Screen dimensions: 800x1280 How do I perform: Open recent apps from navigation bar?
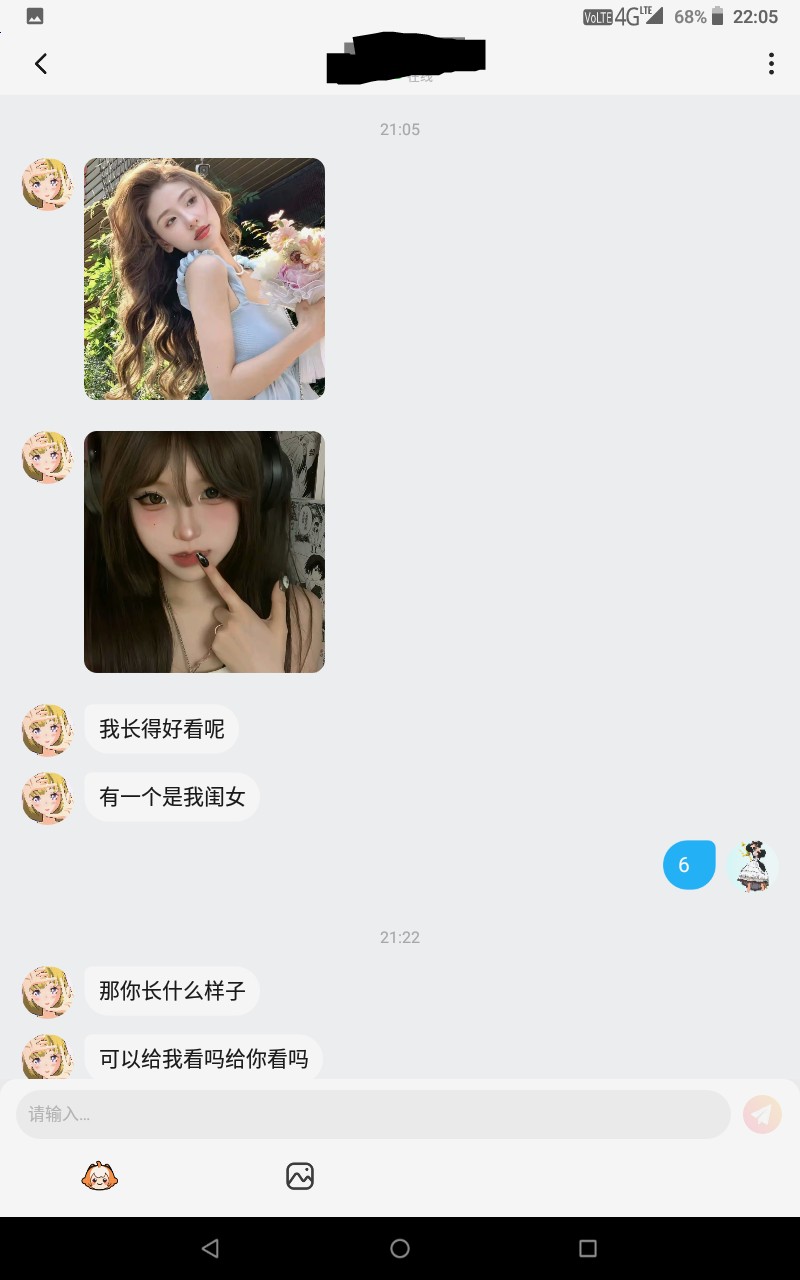click(588, 1248)
